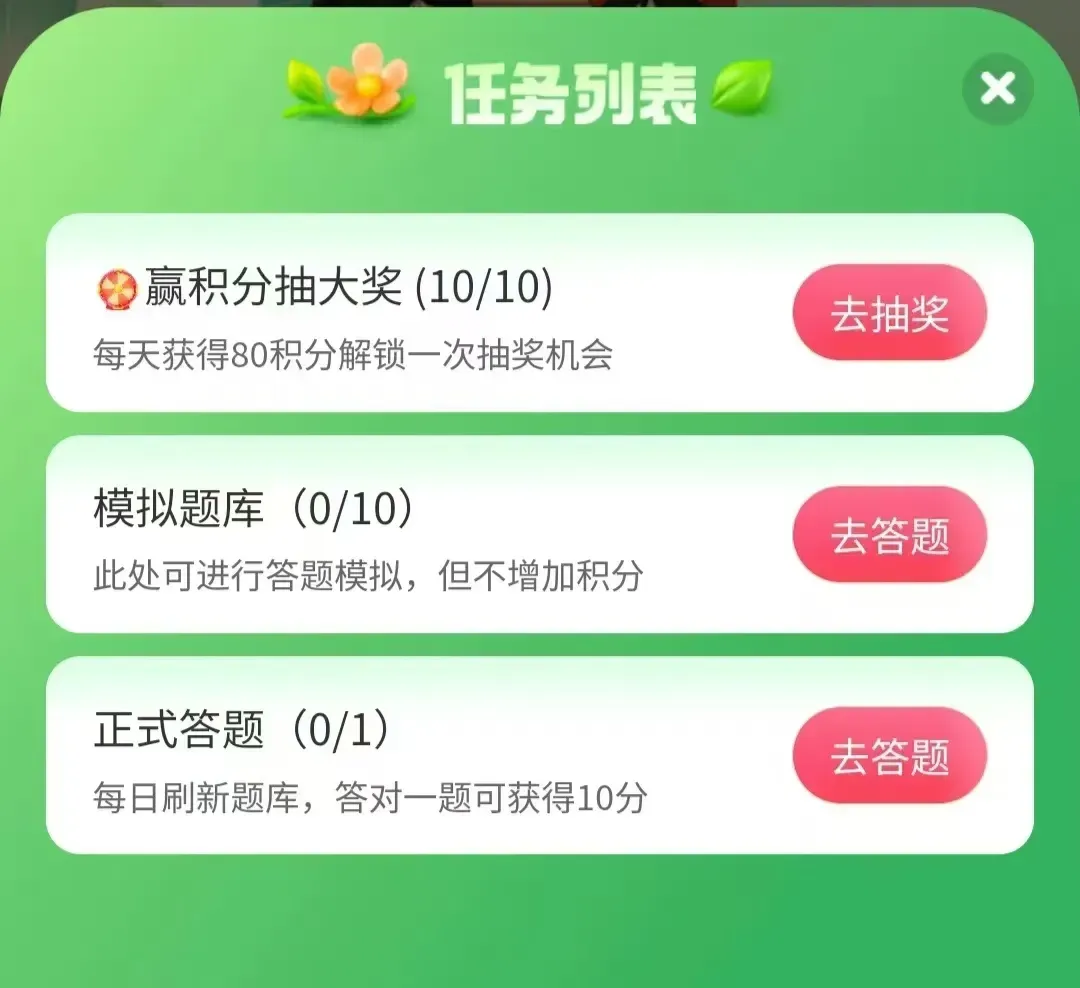The height and width of the screenshot is (988, 1080).
Task: Tap 去抽奖 for 赢积分抽大奖
Action: [x=889, y=313]
